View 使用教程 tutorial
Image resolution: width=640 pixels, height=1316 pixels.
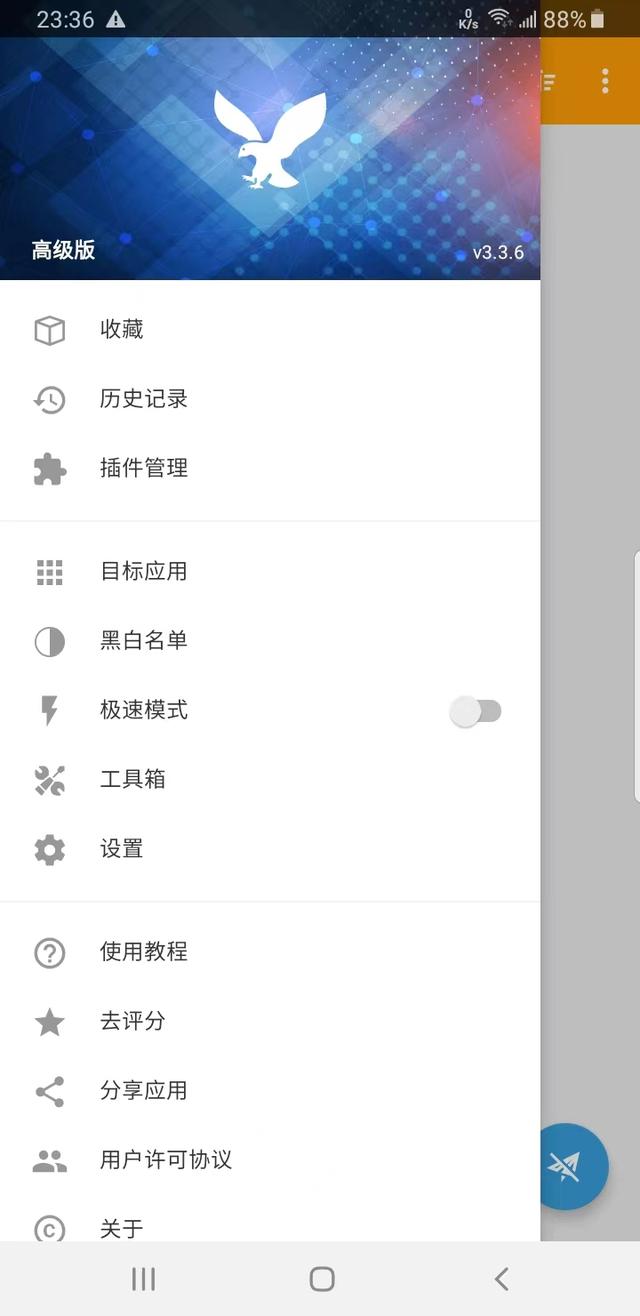coord(143,952)
